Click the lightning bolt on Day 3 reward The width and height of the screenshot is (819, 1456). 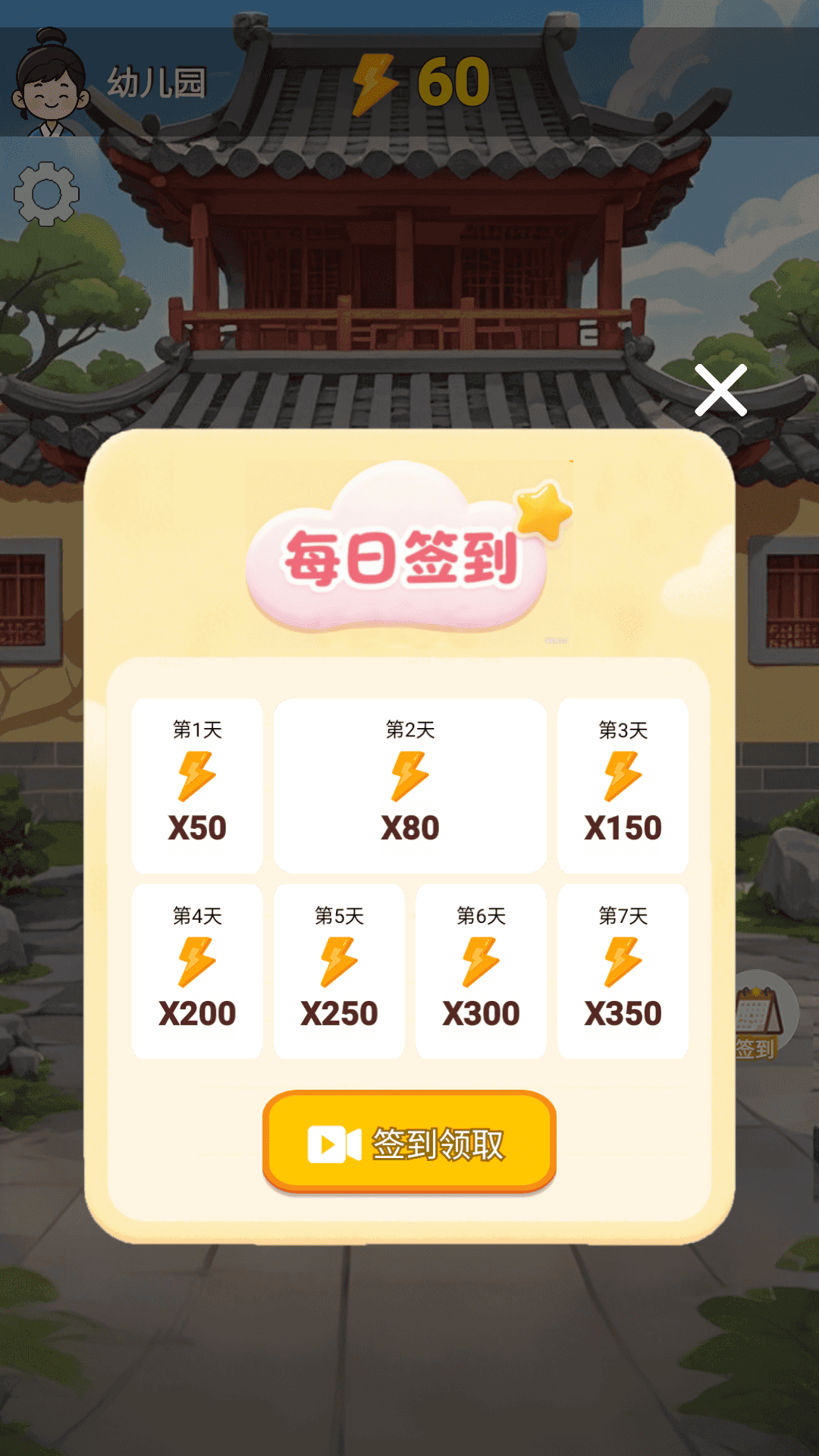[x=622, y=777]
